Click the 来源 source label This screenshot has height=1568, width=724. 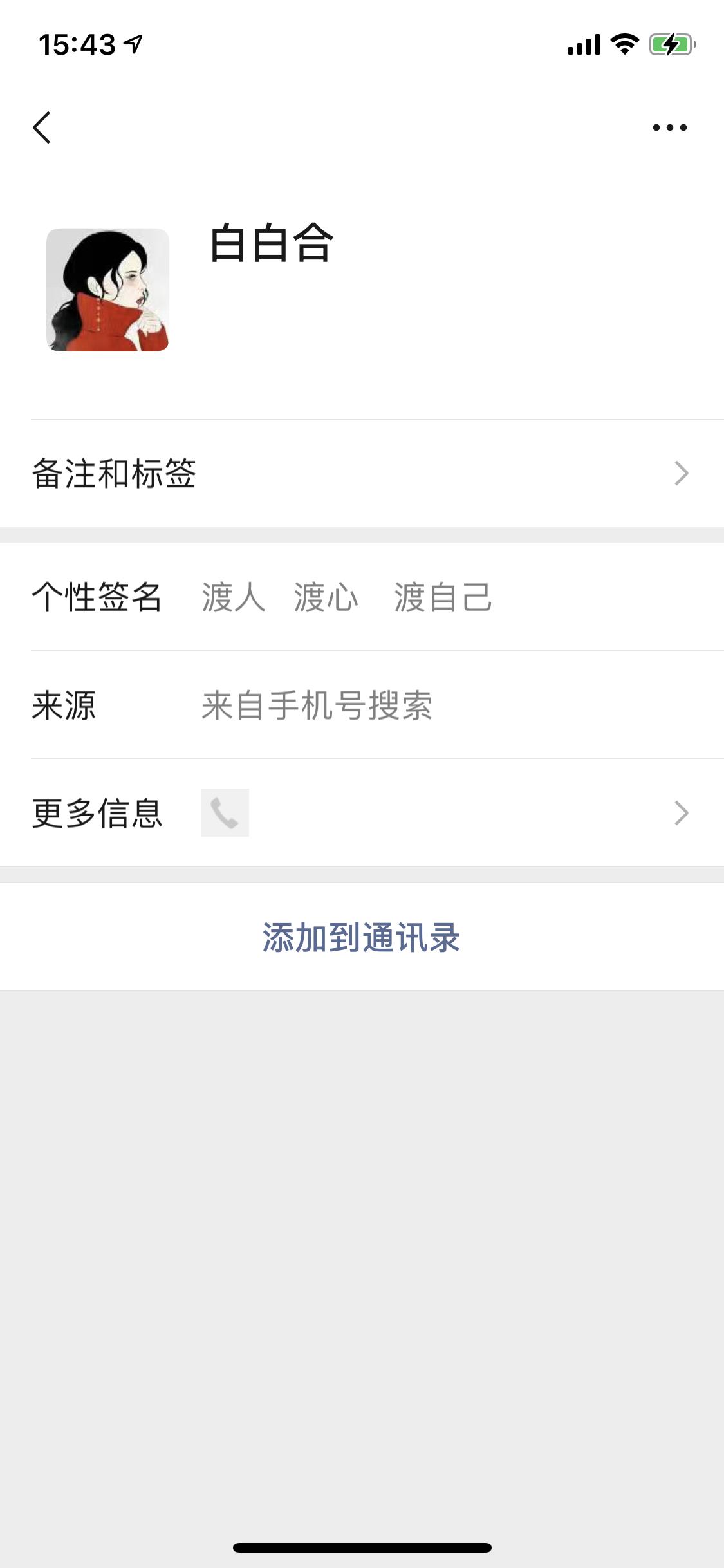64,707
